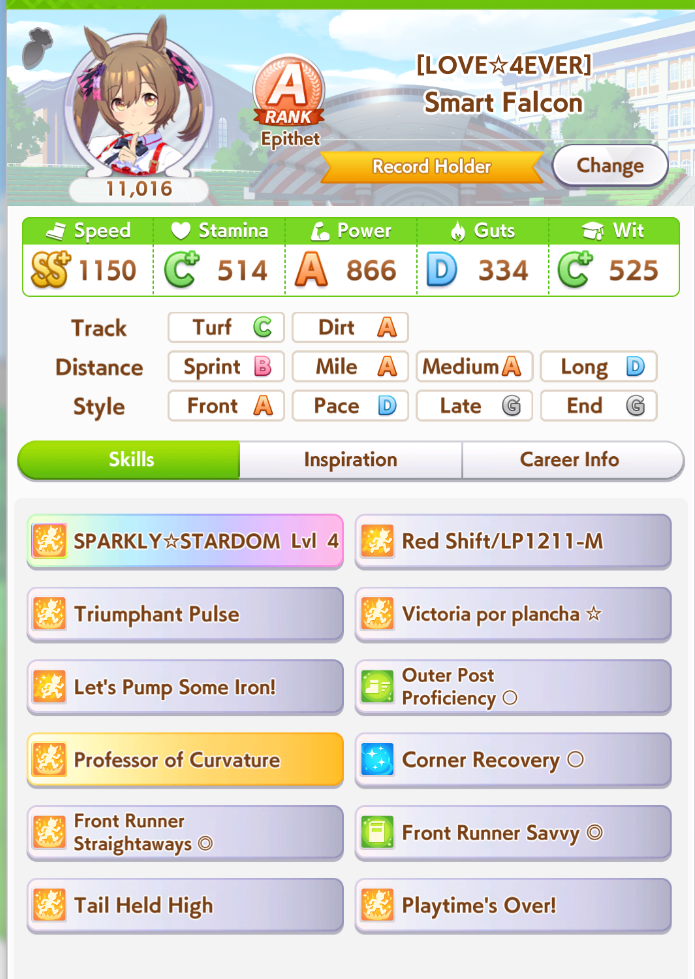Open the Triumphant Pulse skill

coord(185,614)
